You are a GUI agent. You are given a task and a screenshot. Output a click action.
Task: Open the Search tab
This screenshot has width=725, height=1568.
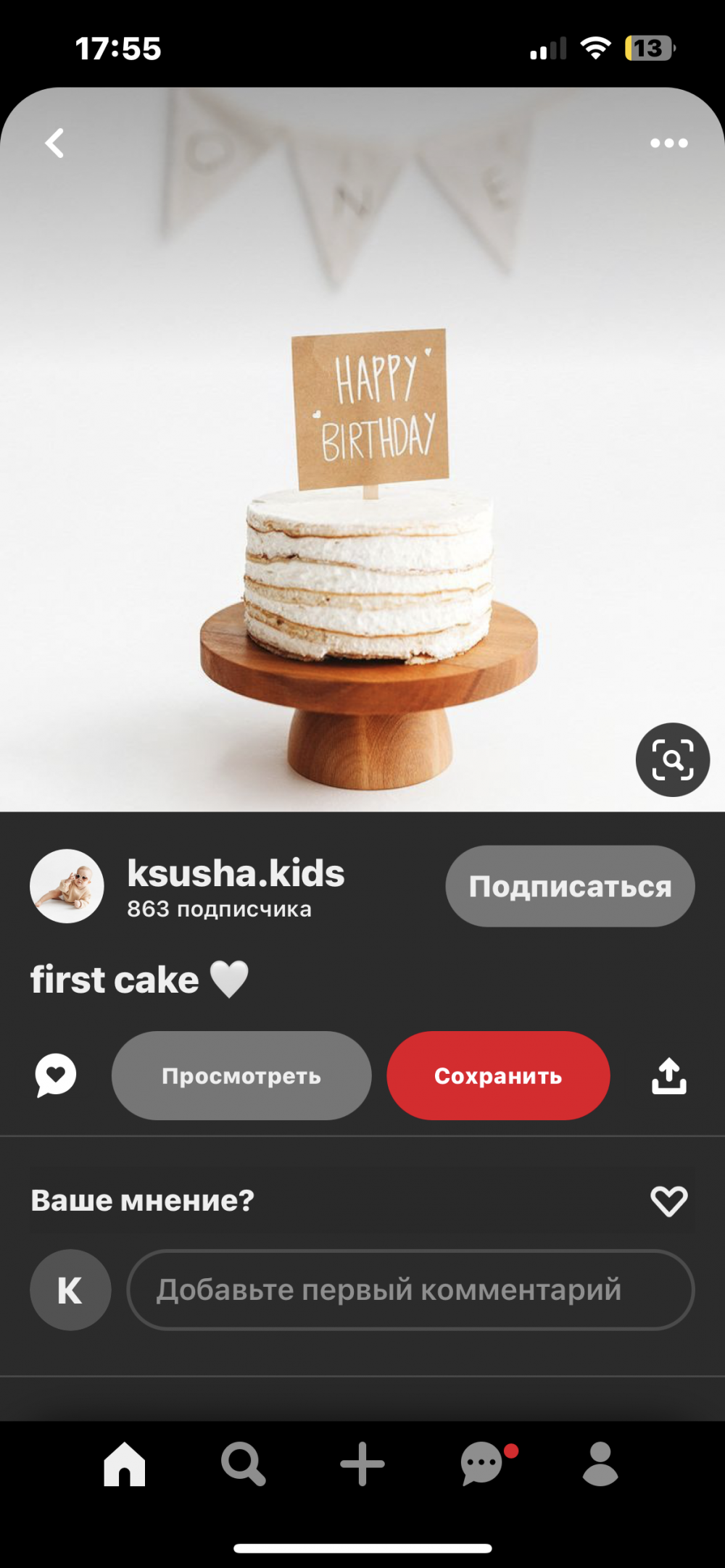click(243, 1464)
